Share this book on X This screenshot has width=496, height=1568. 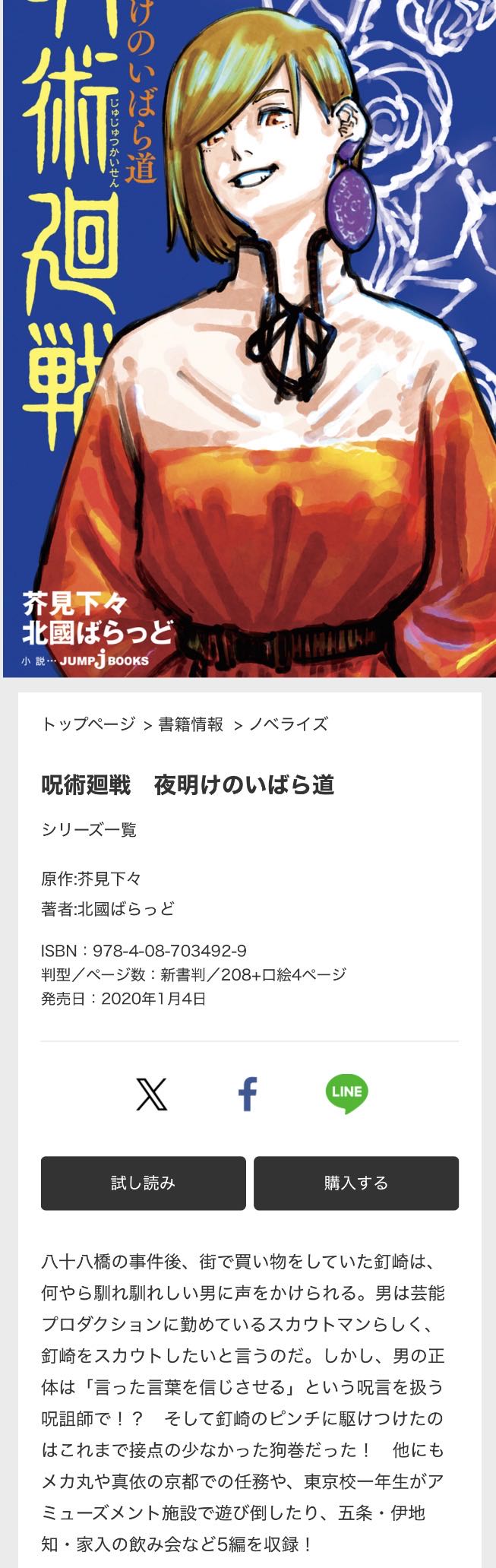151,1094
